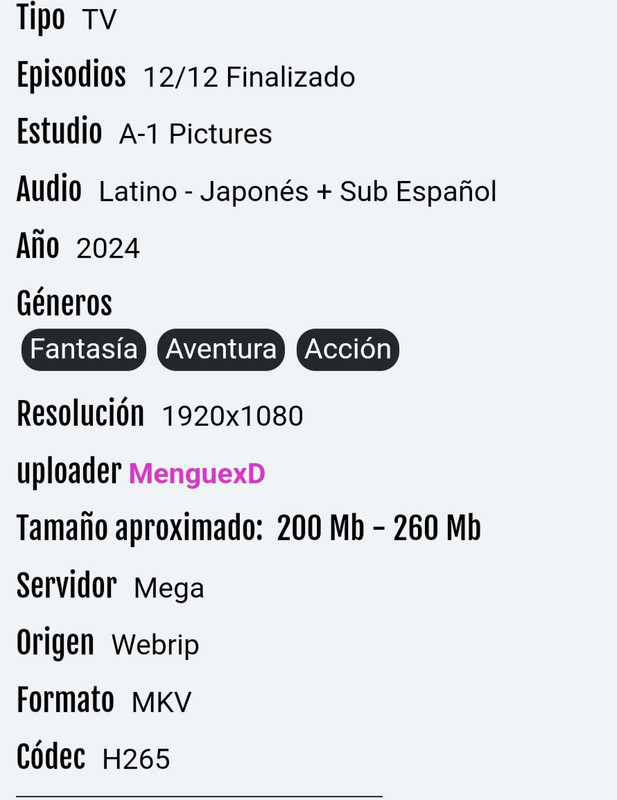This screenshot has height=800, width=617.
Task: Select the Aventura genre chip
Action: click(221, 349)
